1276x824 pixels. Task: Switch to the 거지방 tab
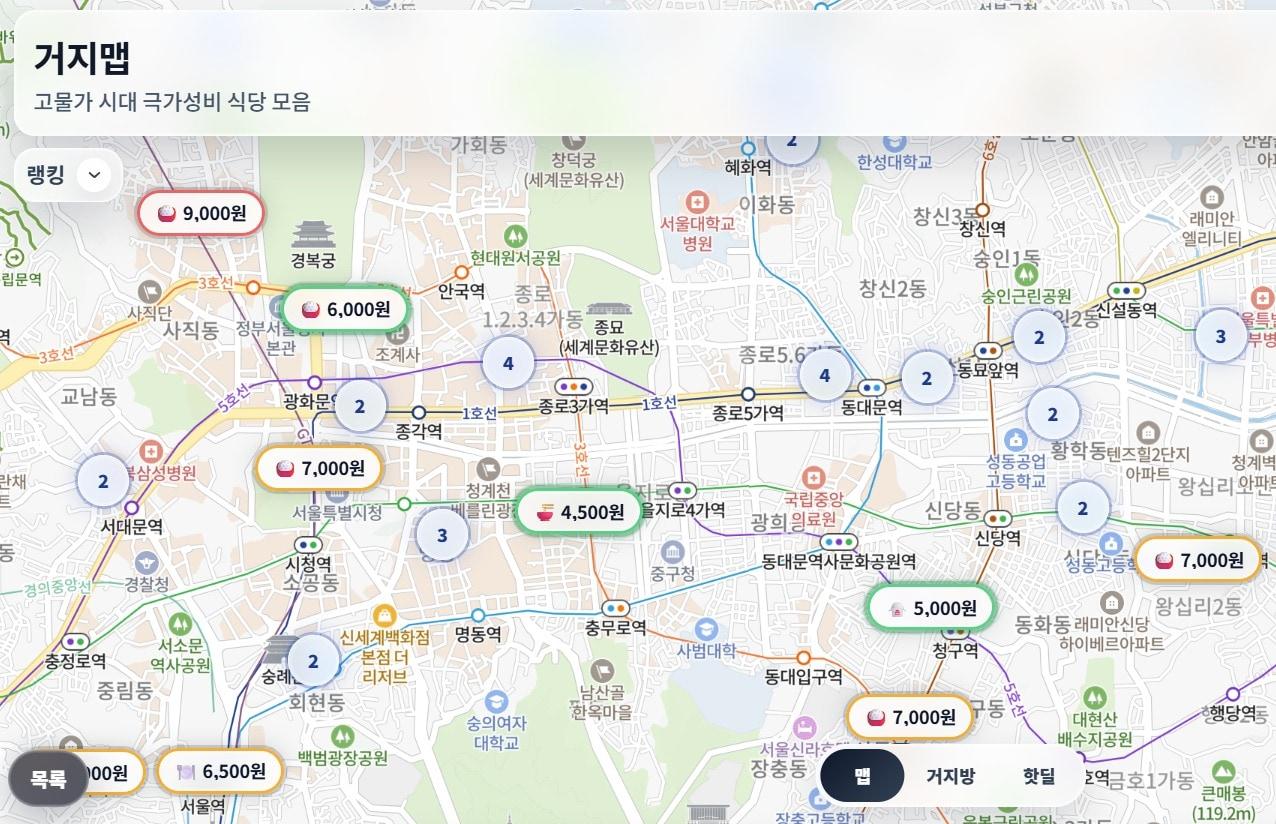[950, 776]
